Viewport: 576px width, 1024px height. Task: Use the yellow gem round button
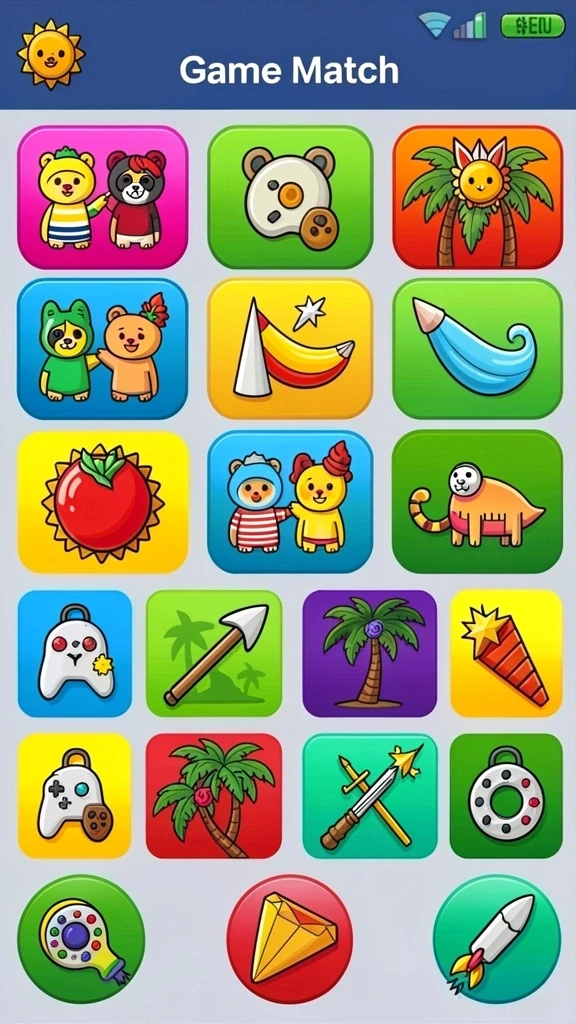click(x=290, y=939)
